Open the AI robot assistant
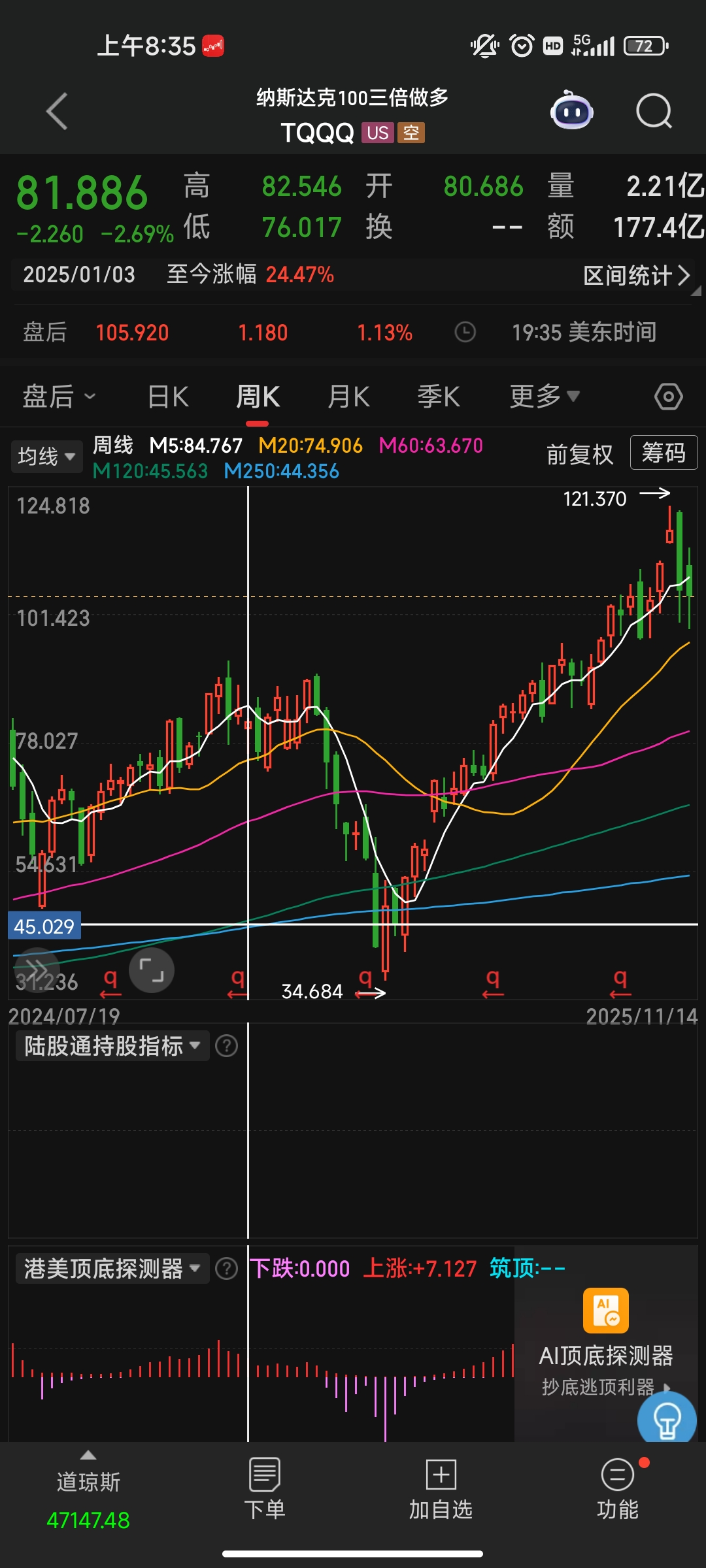Image resolution: width=706 pixels, height=1568 pixels. pyautogui.click(x=571, y=112)
